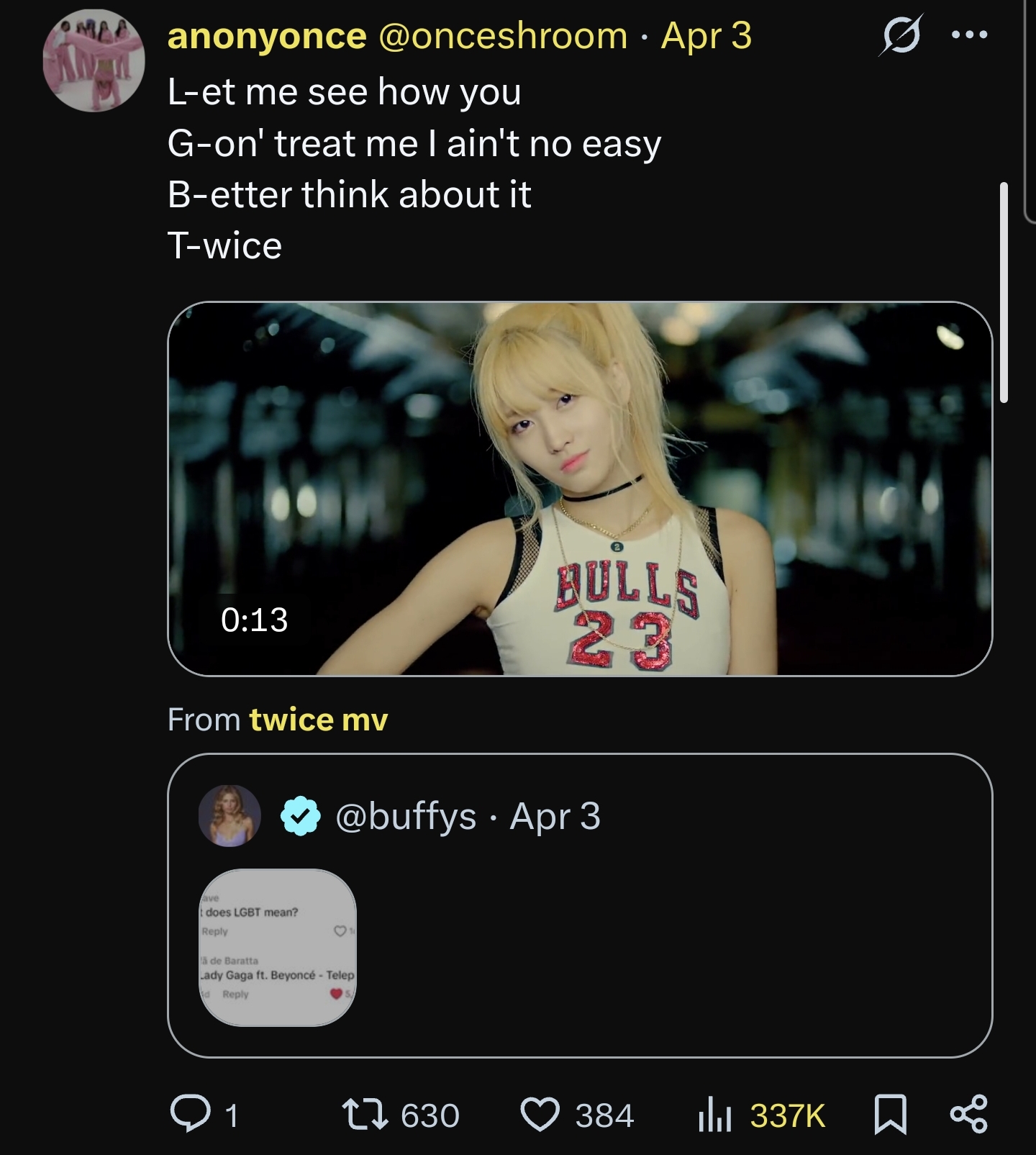Image resolution: width=1036 pixels, height=1155 pixels.
Task: Open anonyonce's profile picture
Action: click(94, 61)
